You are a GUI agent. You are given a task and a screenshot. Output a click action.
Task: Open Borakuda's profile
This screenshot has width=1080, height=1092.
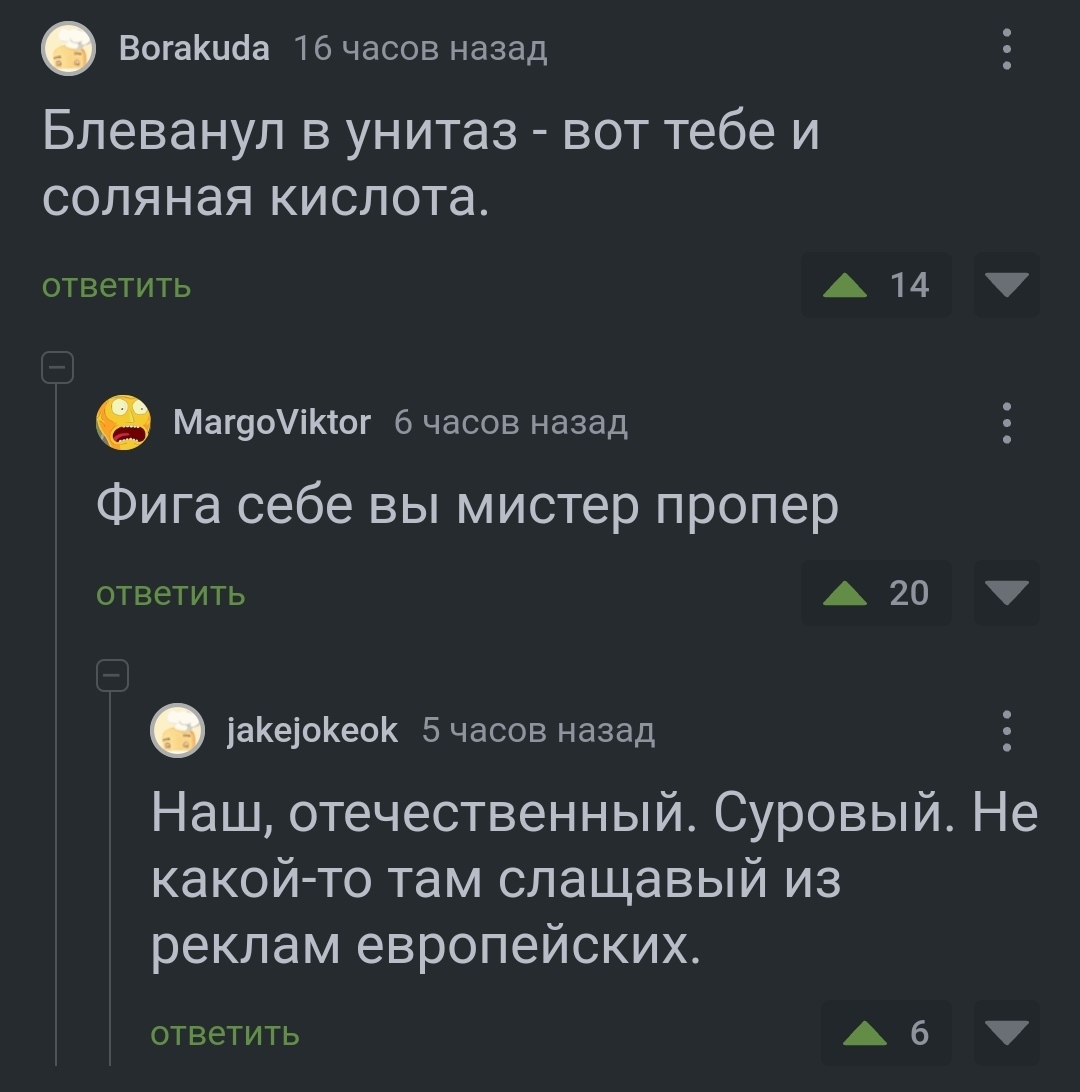click(x=194, y=48)
